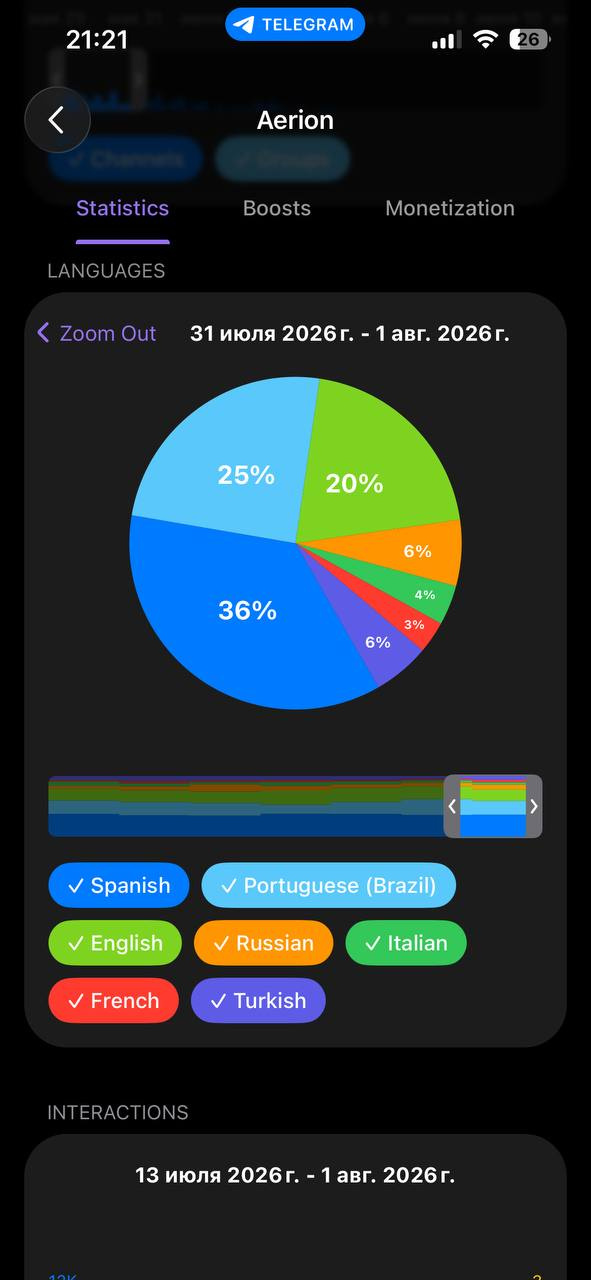Disable the Italian language chip
This screenshot has height=1280, width=591.
point(406,943)
